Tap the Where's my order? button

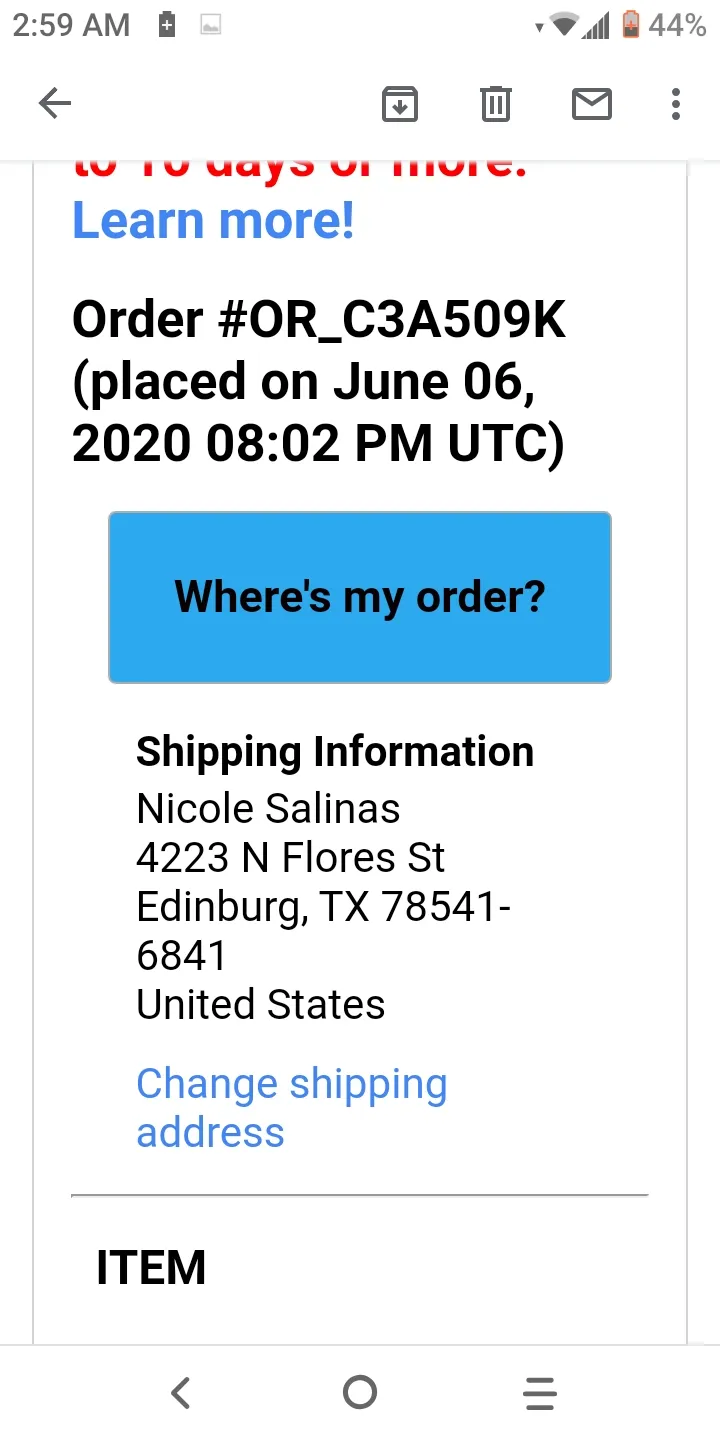[360, 597]
